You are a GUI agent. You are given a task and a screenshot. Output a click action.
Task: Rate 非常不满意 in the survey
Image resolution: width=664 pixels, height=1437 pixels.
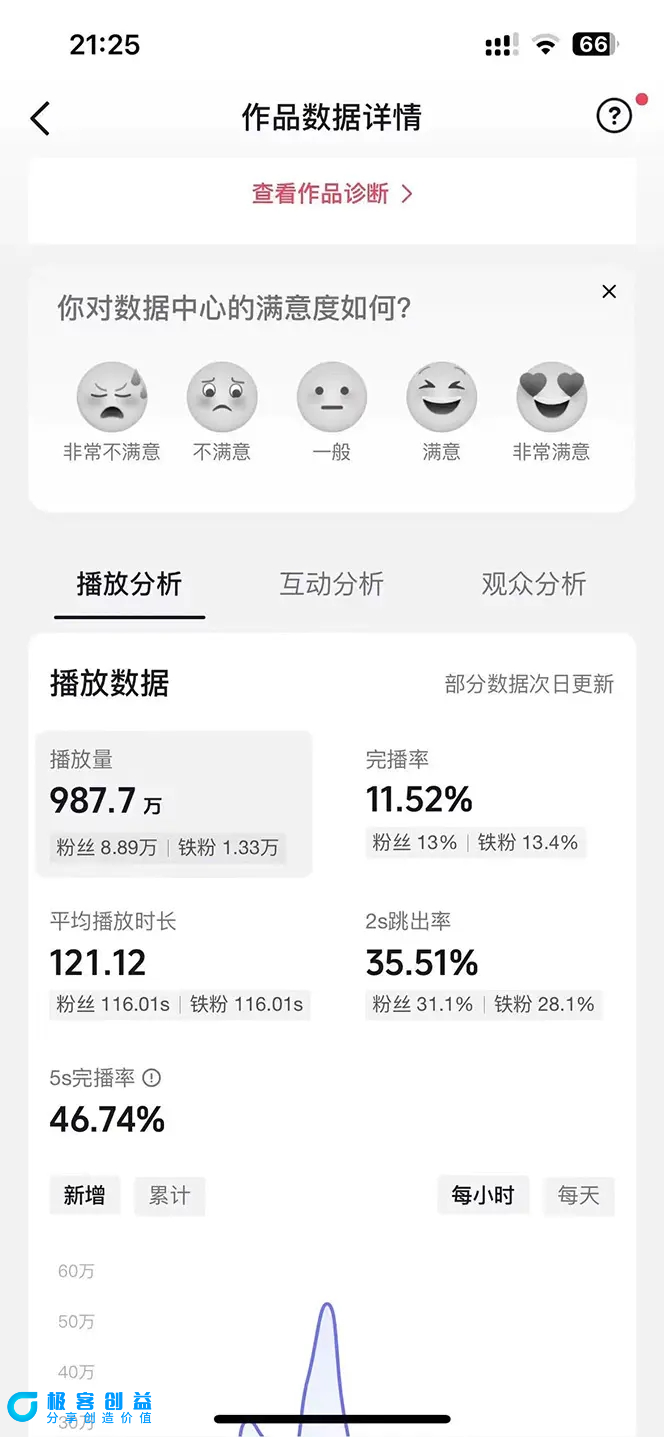pyautogui.click(x=112, y=398)
